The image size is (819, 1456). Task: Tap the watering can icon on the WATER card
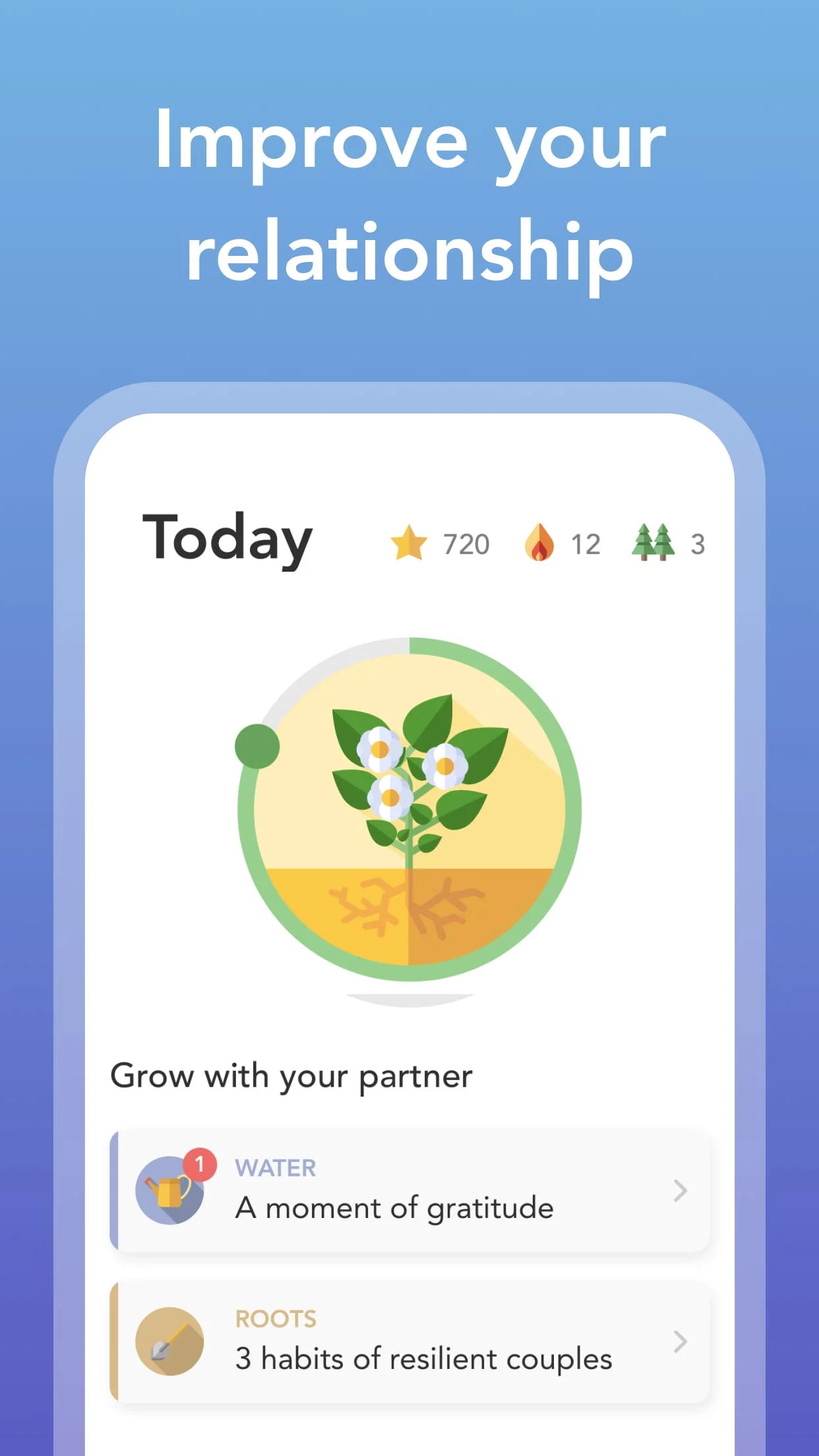pyautogui.click(x=171, y=1191)
